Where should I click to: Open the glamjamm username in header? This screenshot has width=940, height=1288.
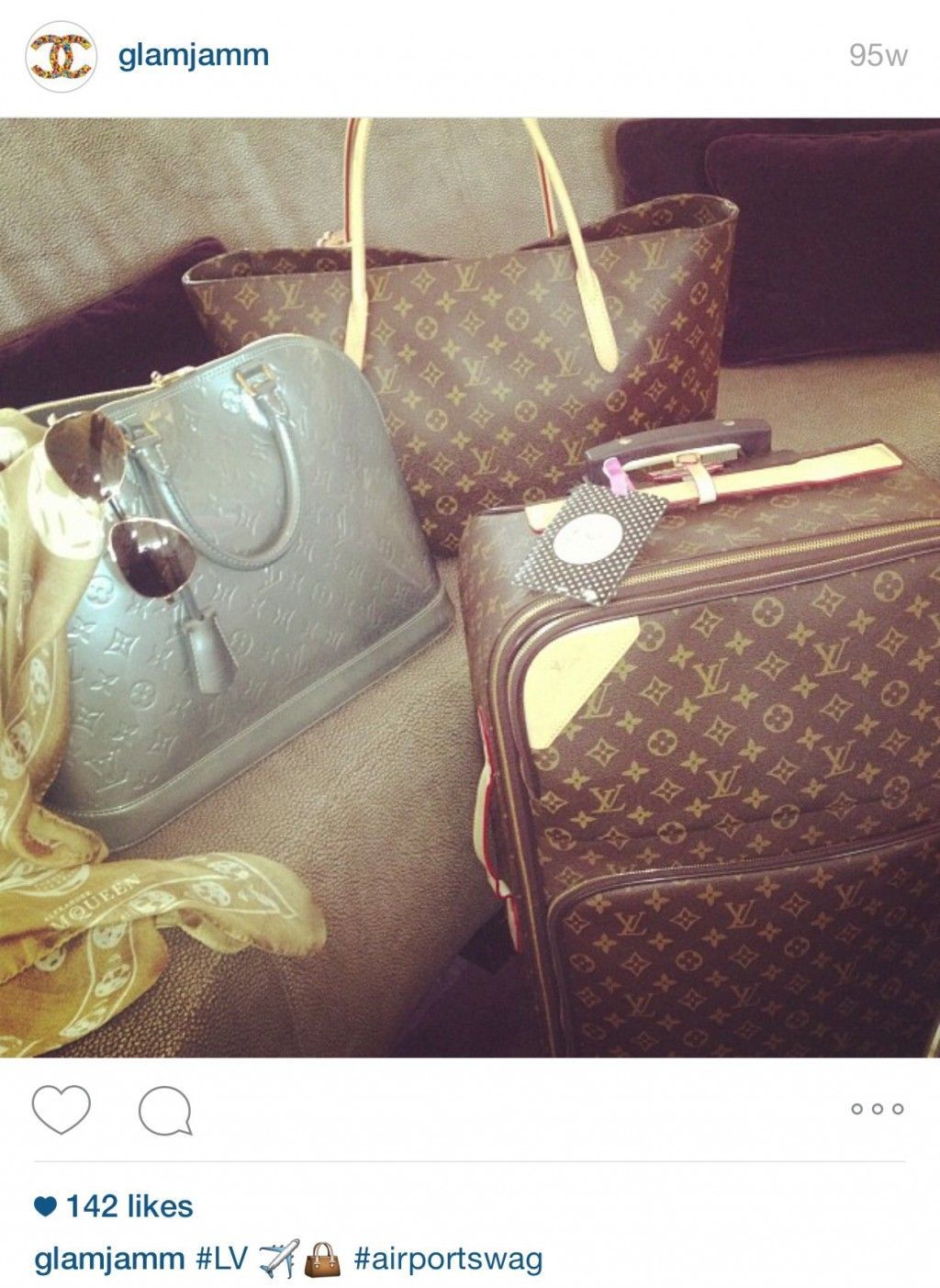pos(194,55)
